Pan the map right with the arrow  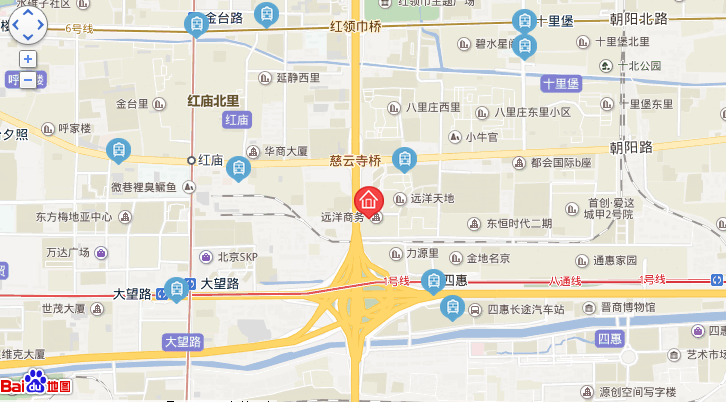(41, 26)
